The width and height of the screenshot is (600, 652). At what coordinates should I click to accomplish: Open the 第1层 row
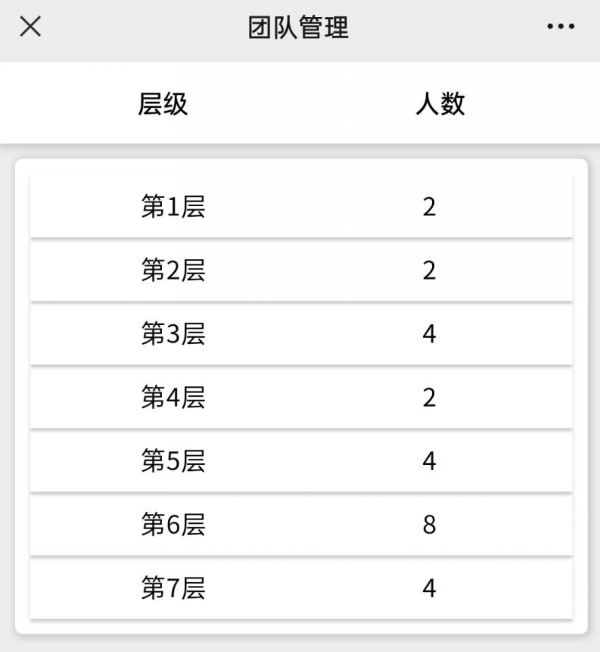coord(300,207)
